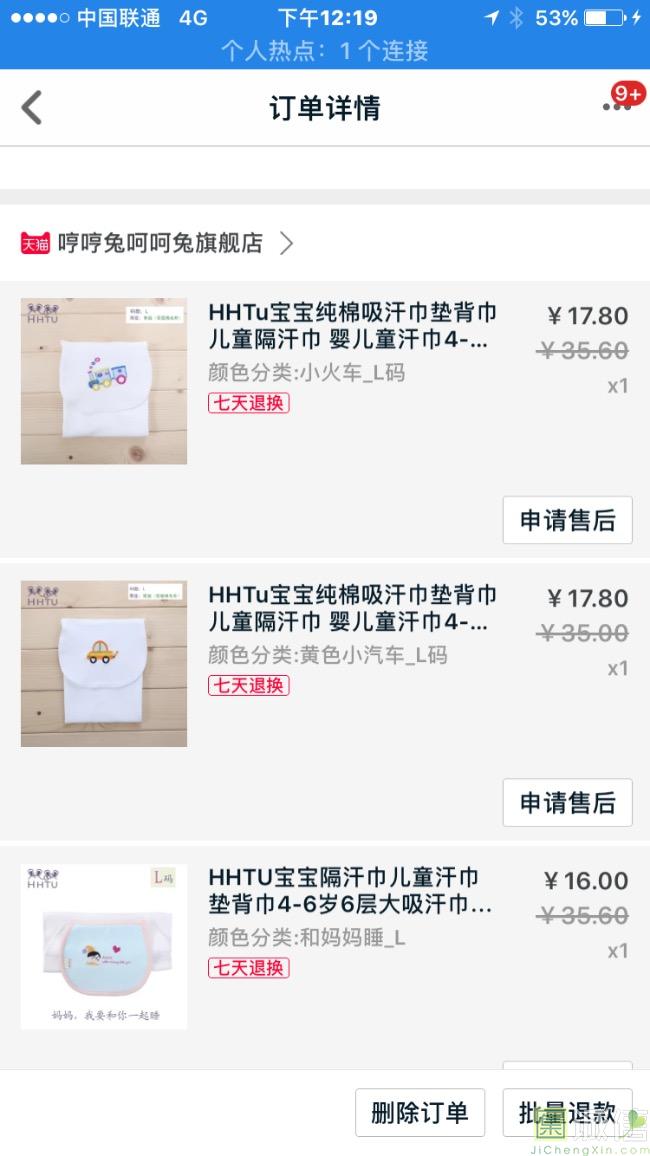Tap 删除订单 to delete this order

420,1112
